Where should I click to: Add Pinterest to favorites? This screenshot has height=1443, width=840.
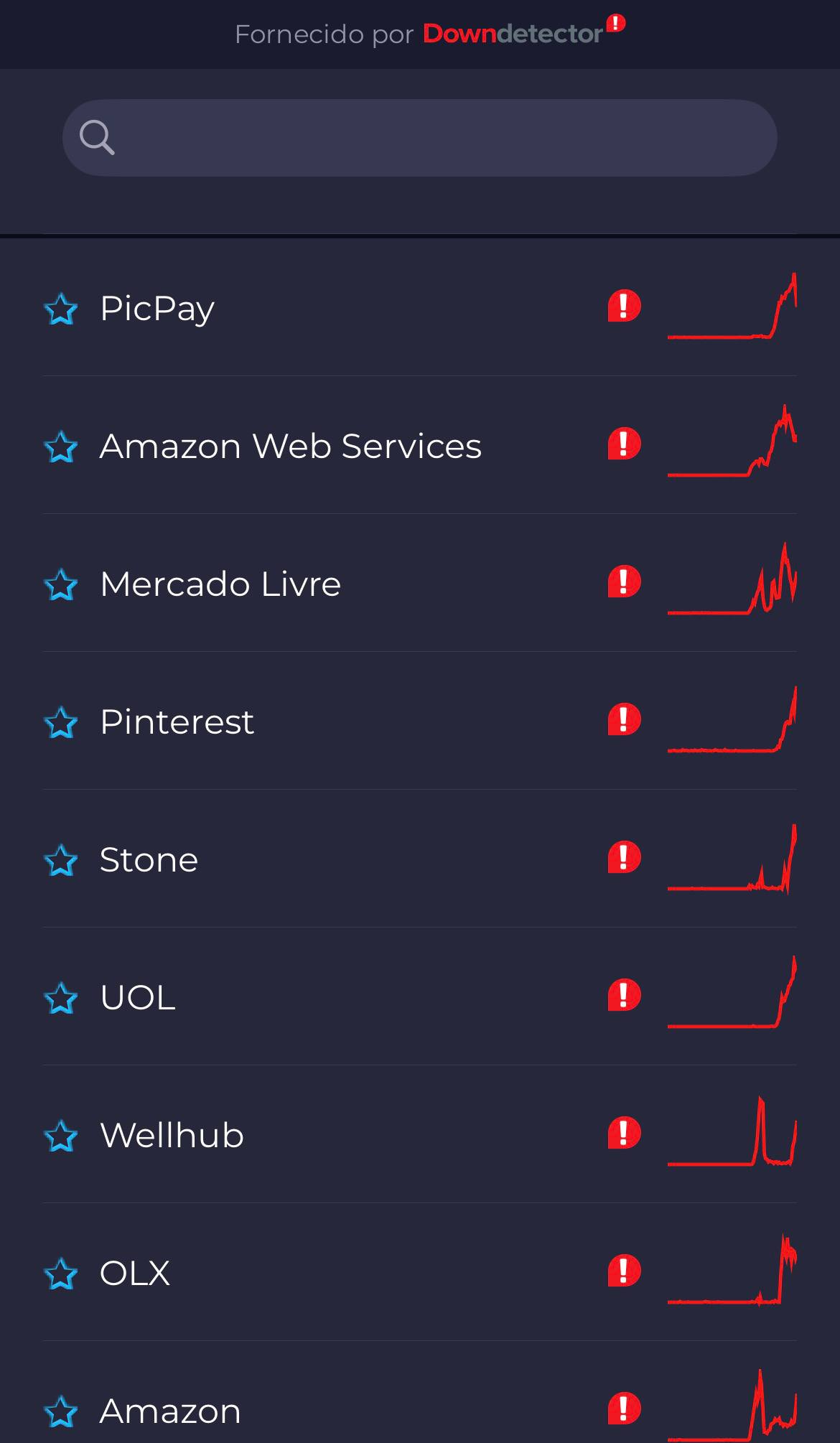61,723
